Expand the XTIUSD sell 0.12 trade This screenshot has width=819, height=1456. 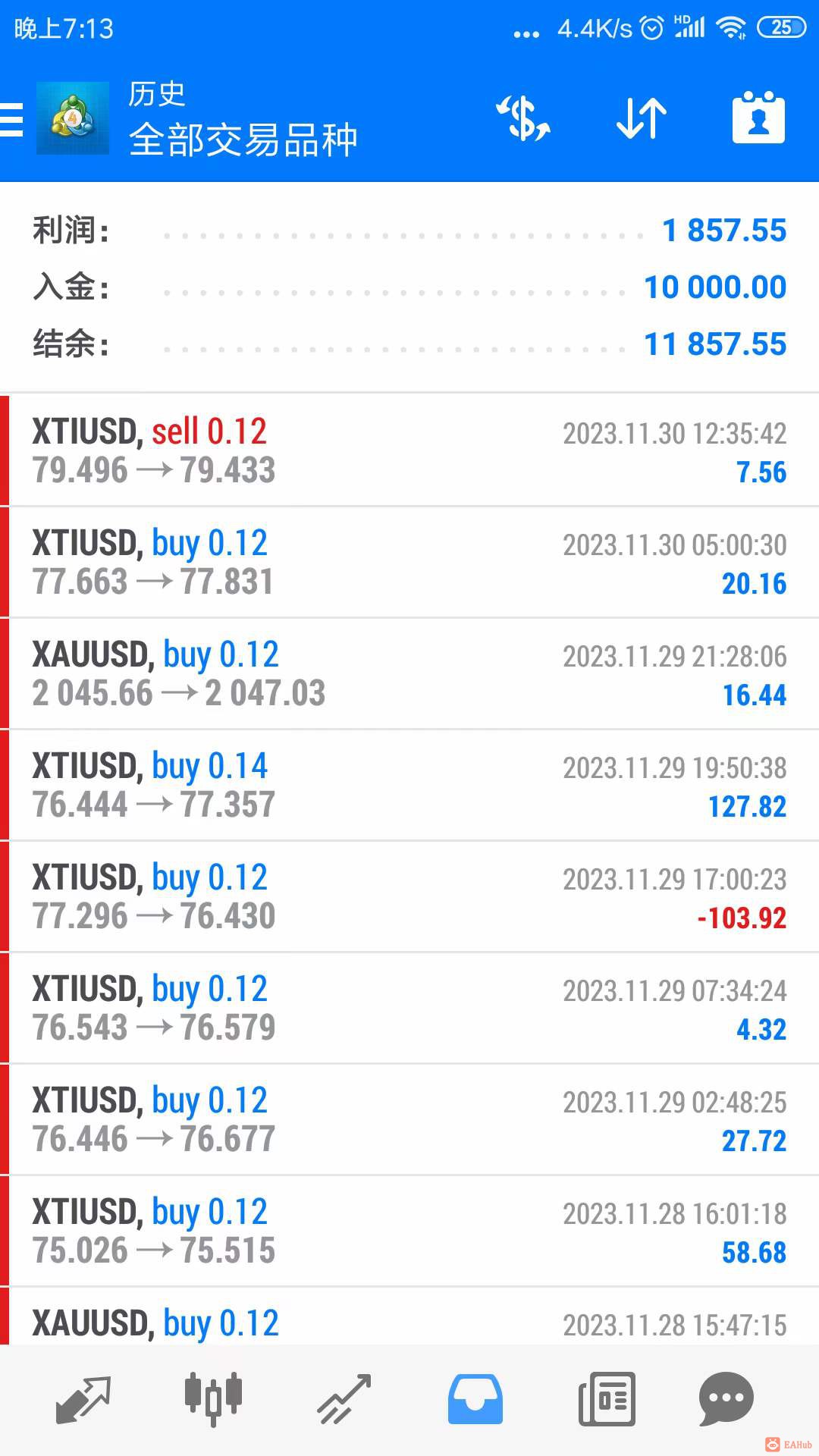(409, 451)
